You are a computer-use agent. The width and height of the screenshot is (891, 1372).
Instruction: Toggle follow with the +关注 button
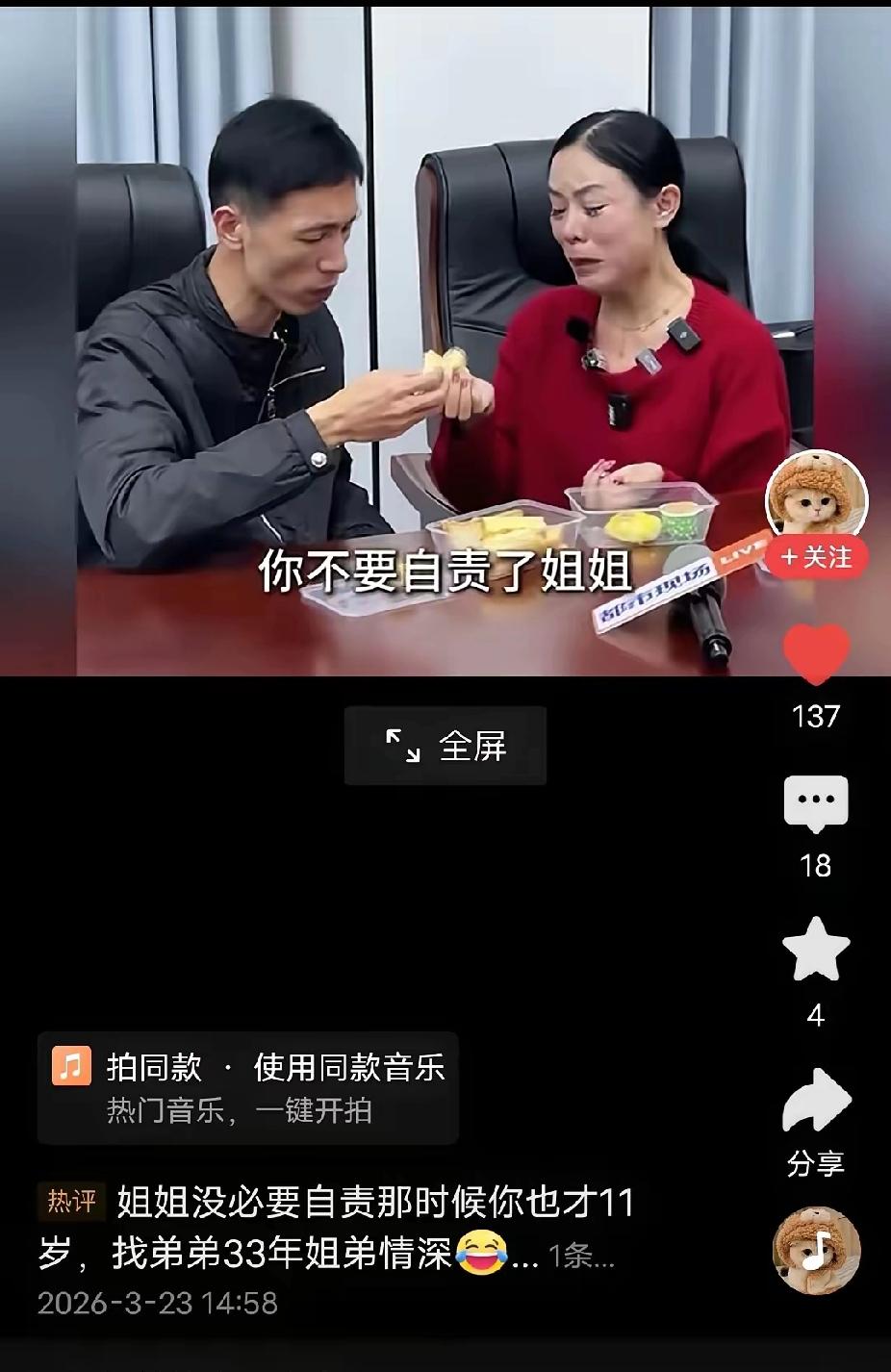coord(817,555)
